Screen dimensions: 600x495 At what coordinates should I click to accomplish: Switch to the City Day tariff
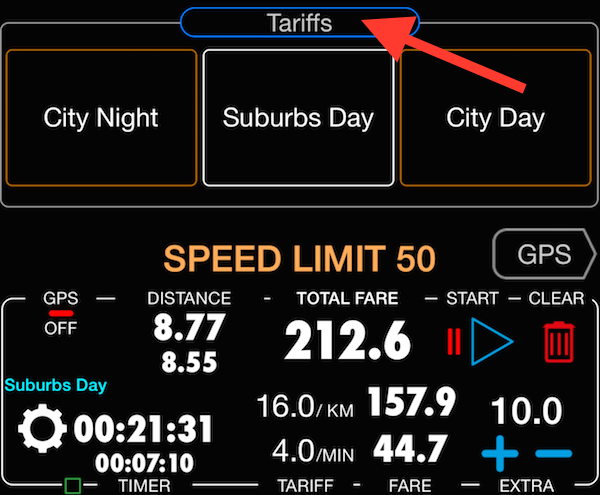pyautogui.click(x=495, y=118)
